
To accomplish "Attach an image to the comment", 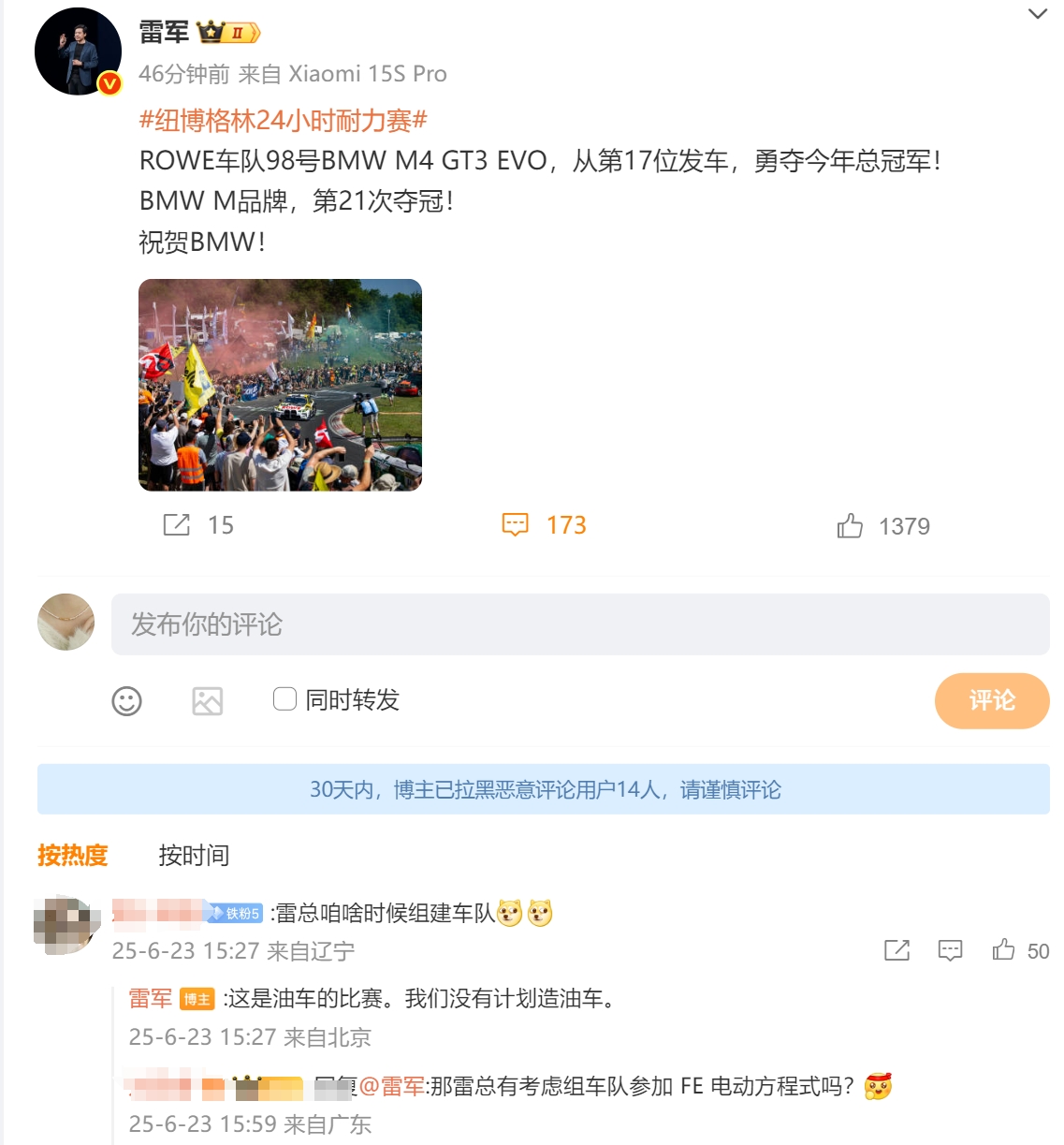I will click(207, 700).
